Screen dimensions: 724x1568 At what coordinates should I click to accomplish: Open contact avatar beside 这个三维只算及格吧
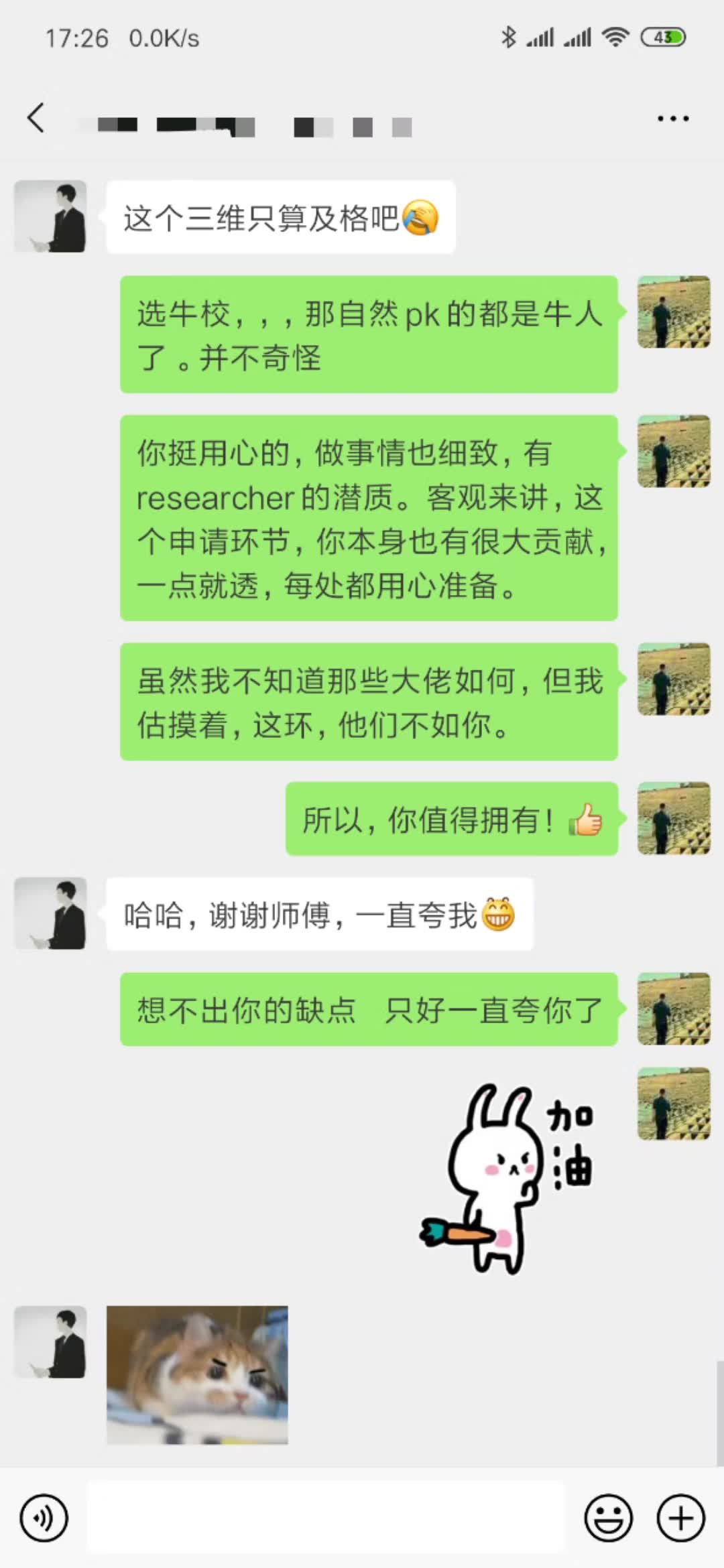pyautogui.click(x=50, y=216)
